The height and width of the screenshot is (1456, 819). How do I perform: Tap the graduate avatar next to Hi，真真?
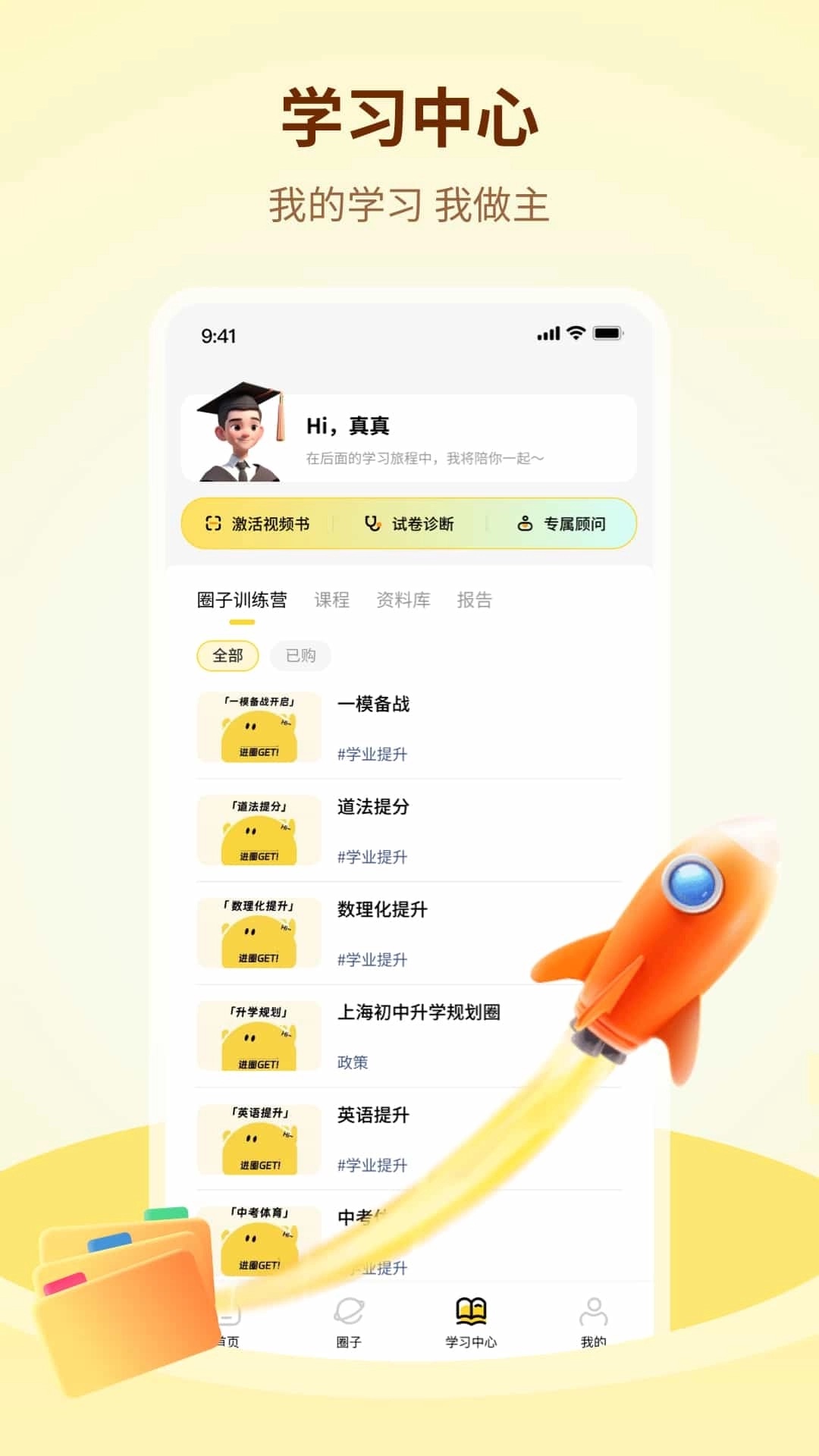coord(240,435)
